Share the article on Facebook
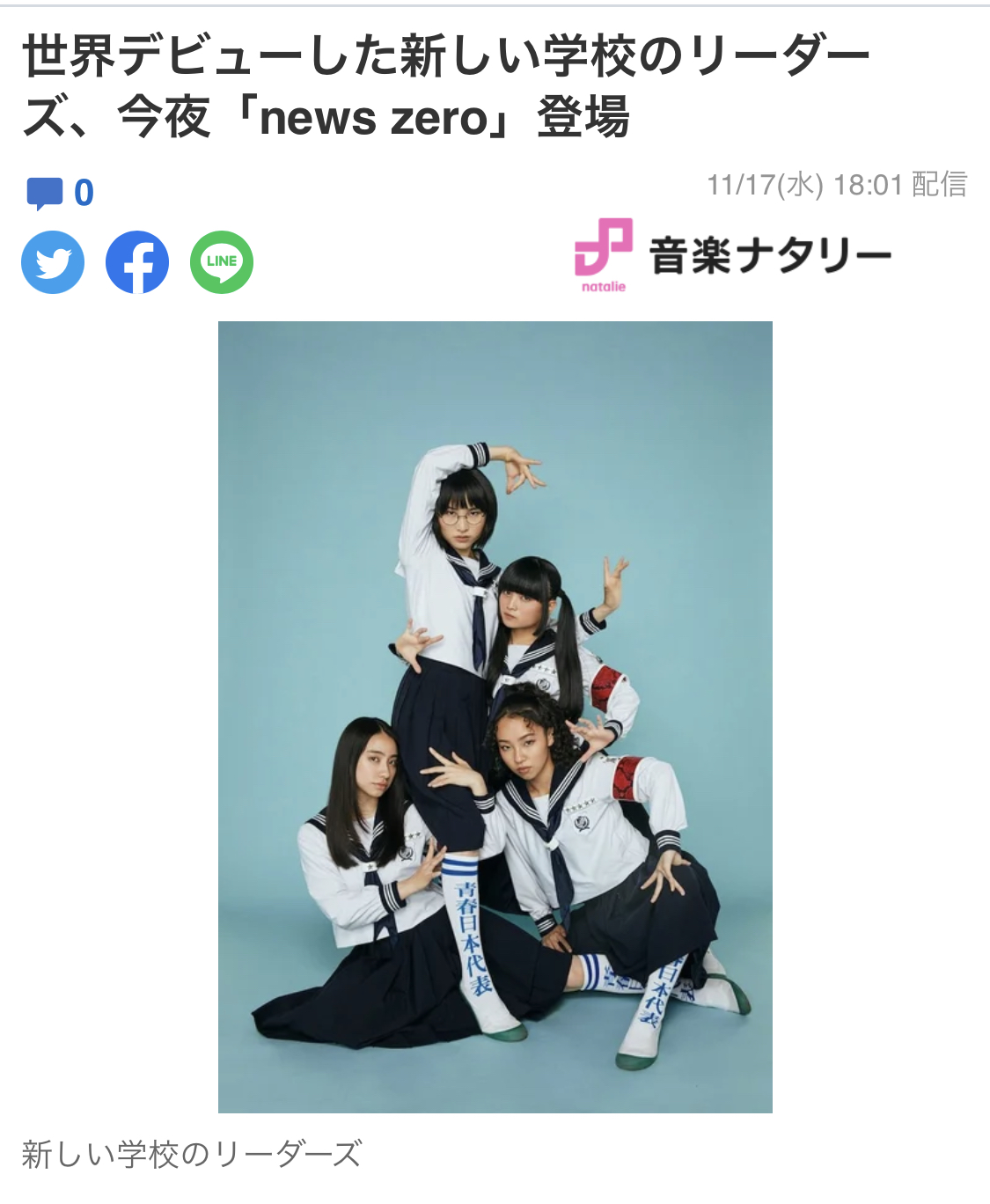Screen dimensions: 990x1204 137,262
